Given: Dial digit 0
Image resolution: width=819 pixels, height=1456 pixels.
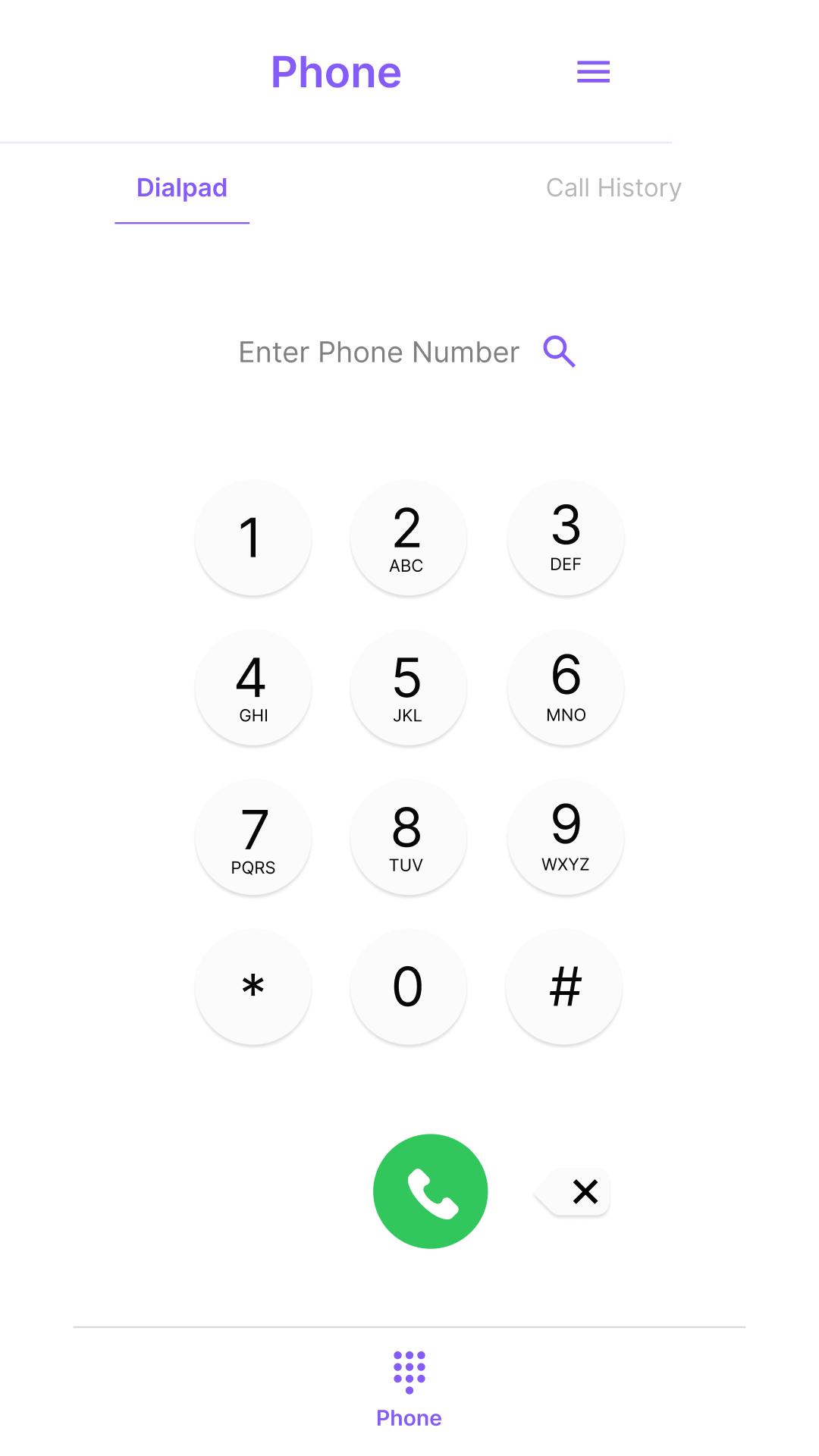Looking at the screenshot, I should pos(408,987).
